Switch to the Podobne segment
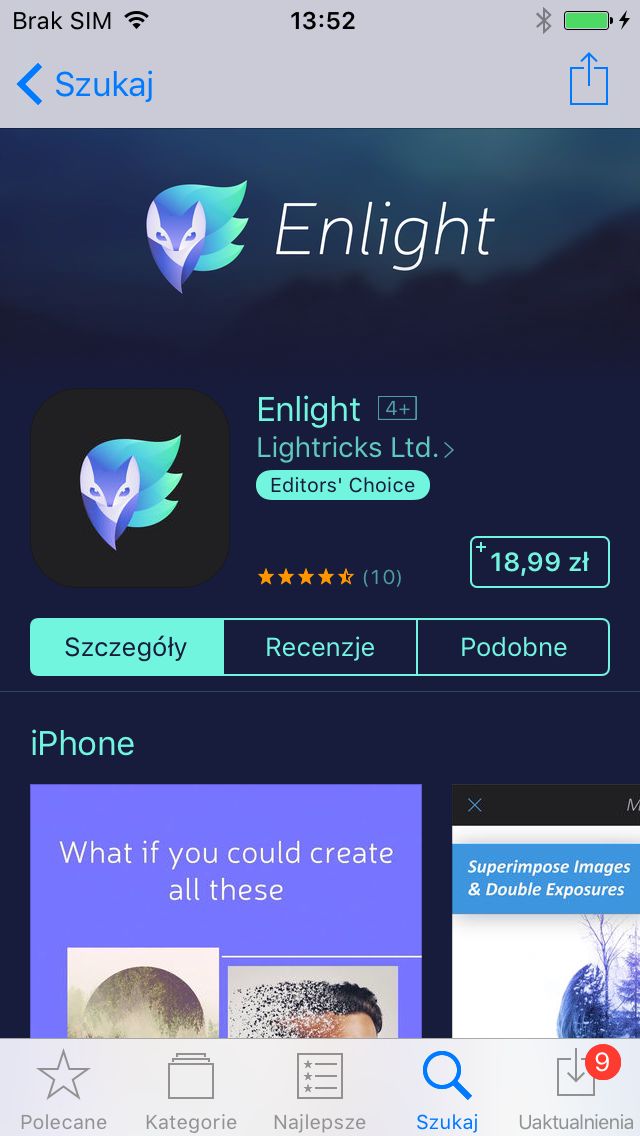 pos(513,647)
